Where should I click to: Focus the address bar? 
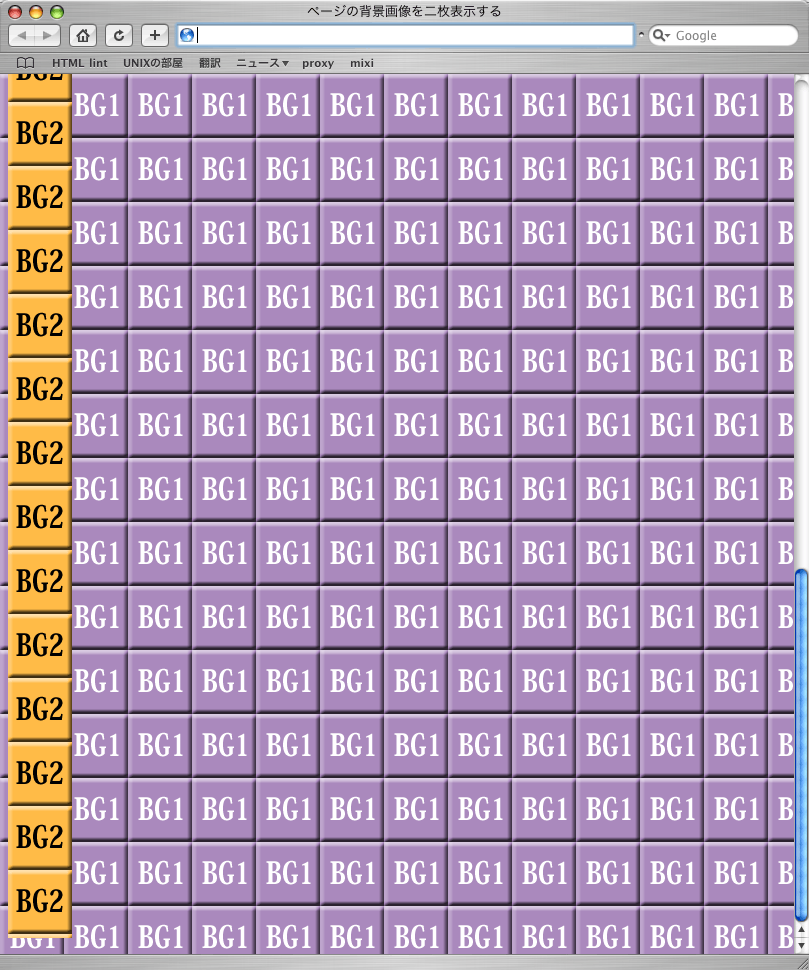coord(410,35)
